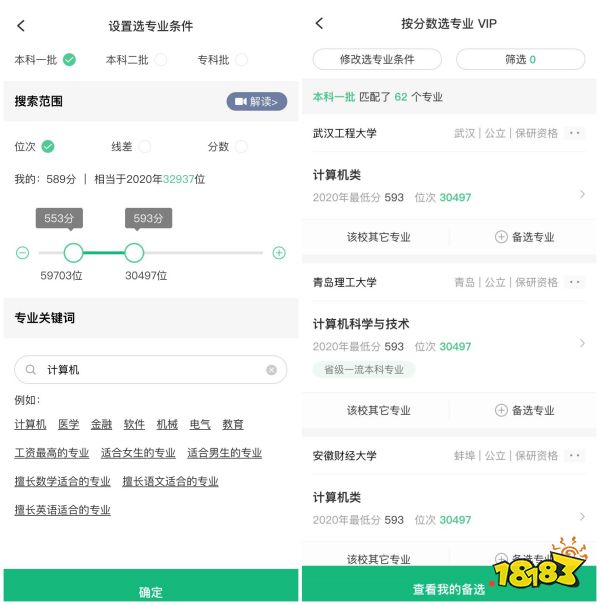Open the 筛选 filter button
This screenshot has height=605, width=600.
pyautogui.click(x=520, y=59)
